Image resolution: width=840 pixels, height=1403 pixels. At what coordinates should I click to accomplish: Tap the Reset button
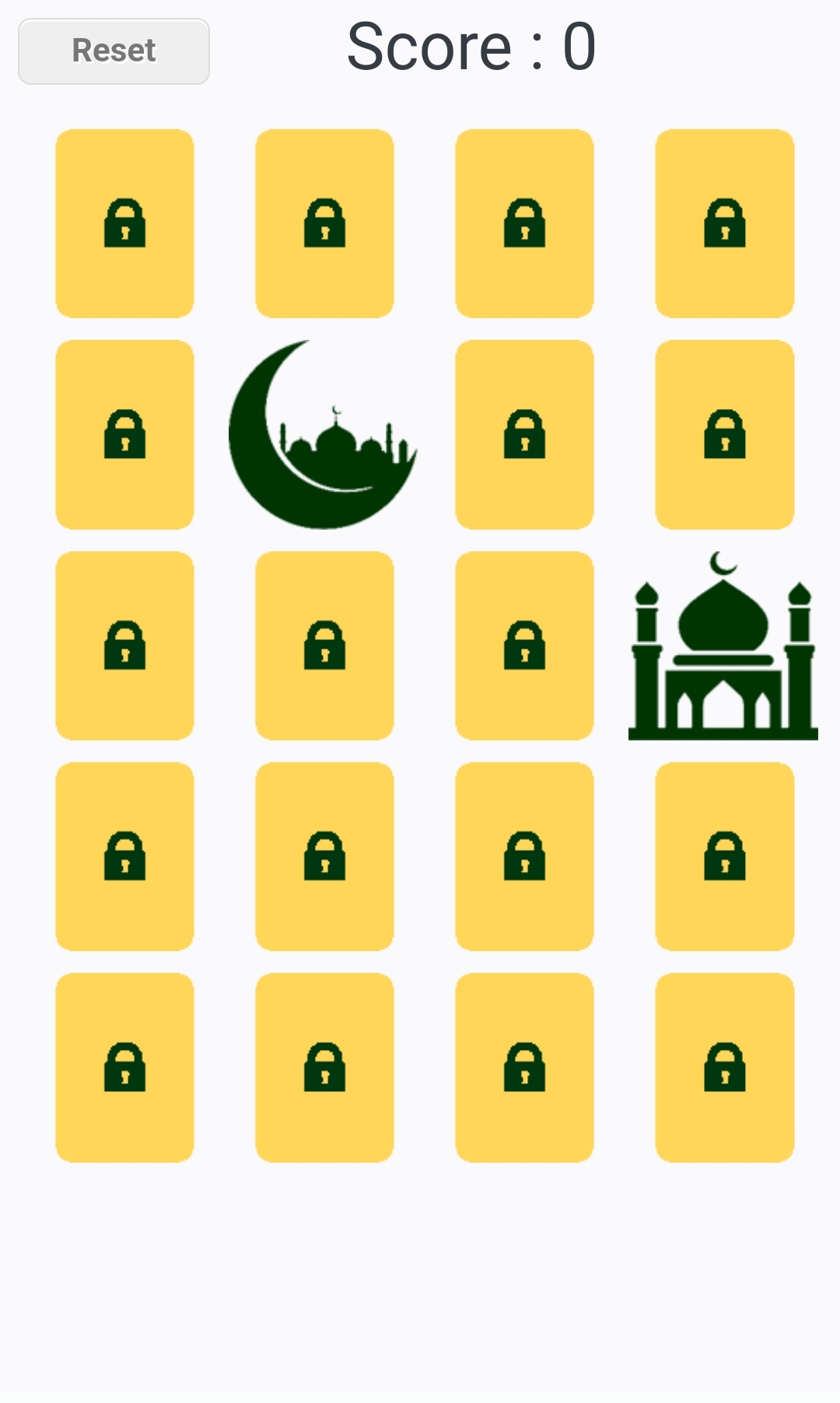click(114, 51)
